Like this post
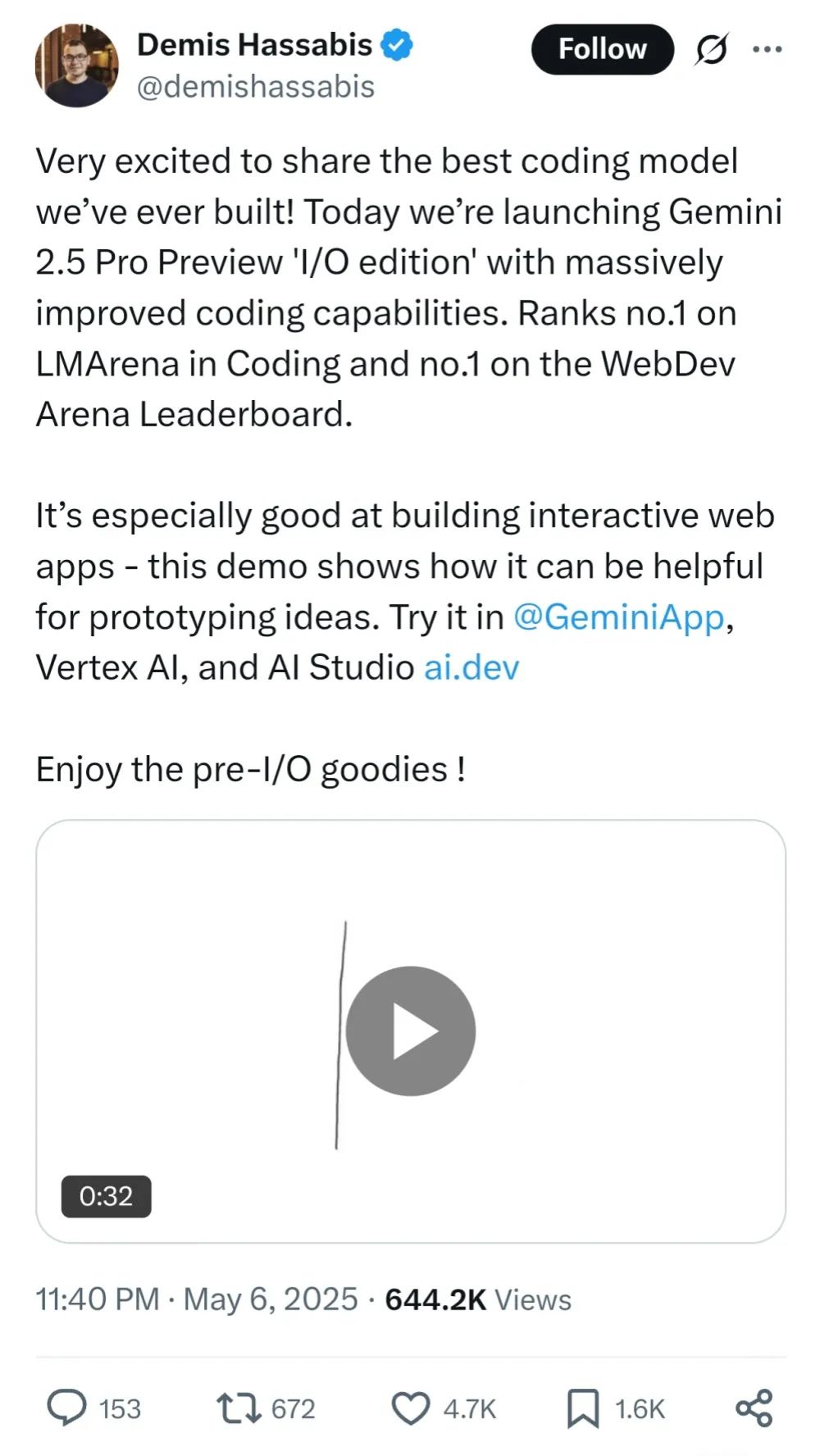The width and height of the screenshot is (820, 1456). pos(410,1408)
